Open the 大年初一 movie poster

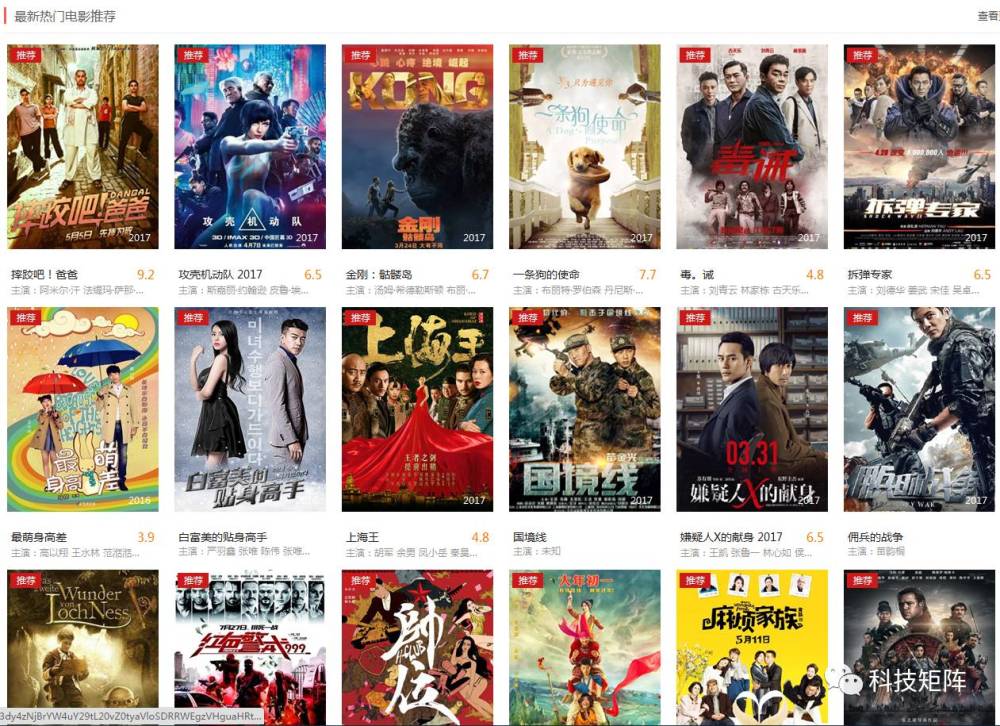coord(584,645)
